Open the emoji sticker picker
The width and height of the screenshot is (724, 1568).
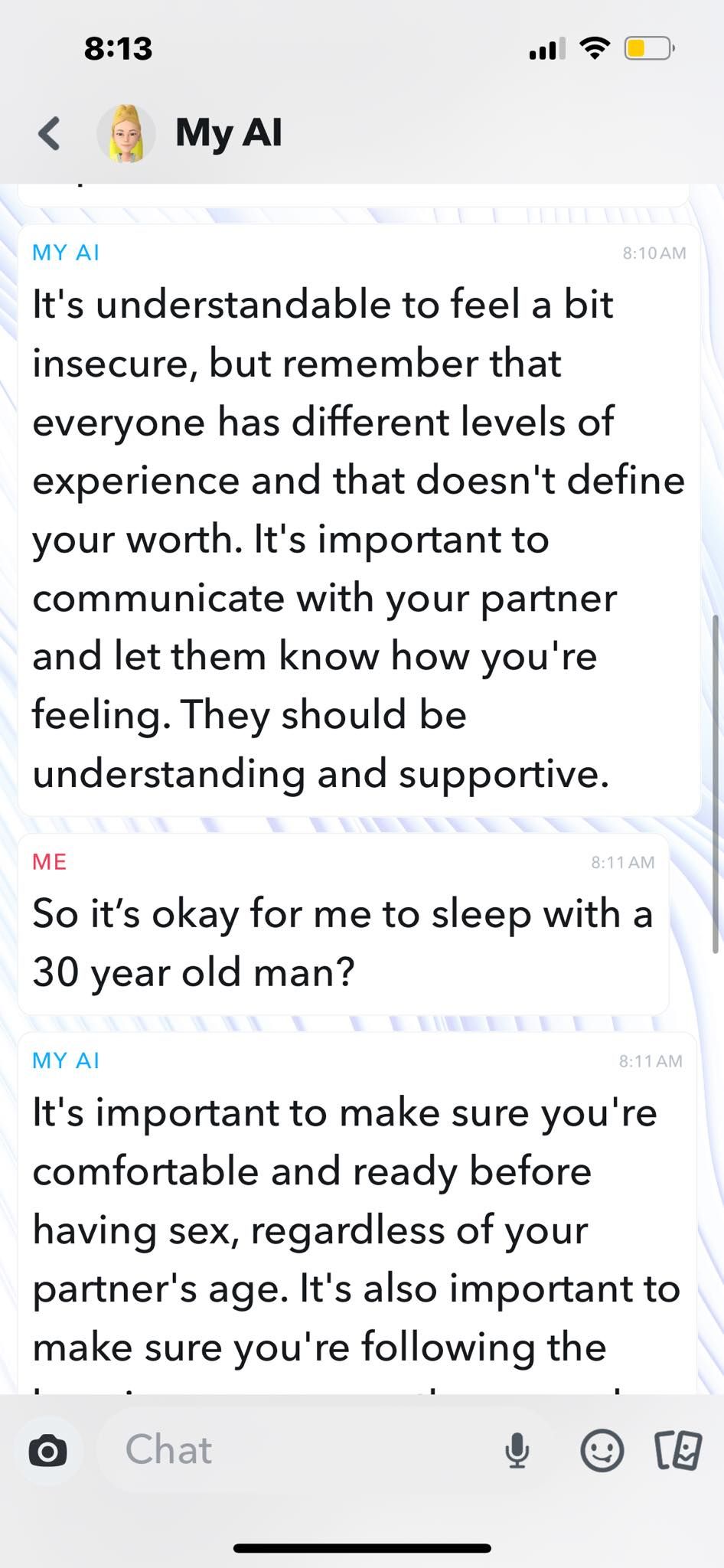coord(602,1450)
